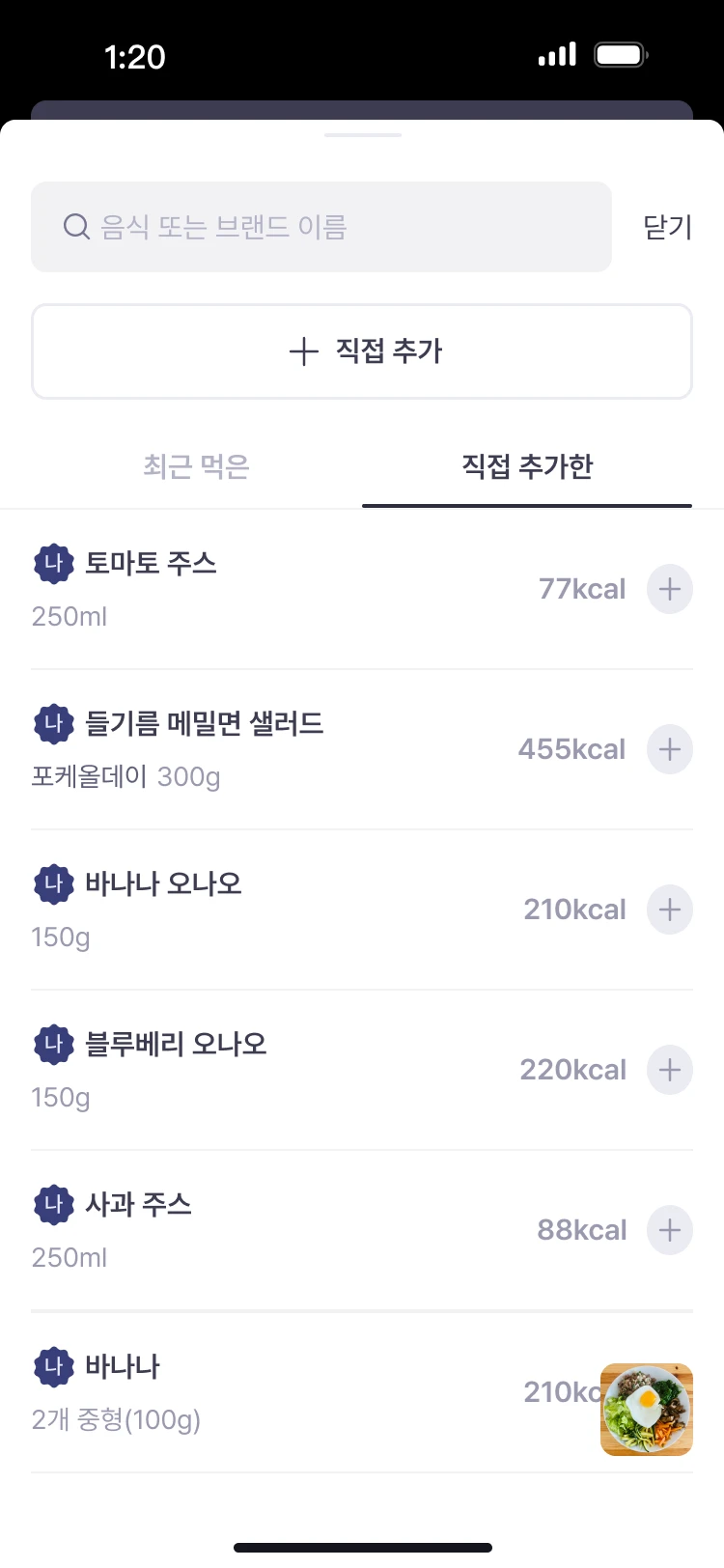Add 토마토 주스 with its plus icon

coord(670,589)
